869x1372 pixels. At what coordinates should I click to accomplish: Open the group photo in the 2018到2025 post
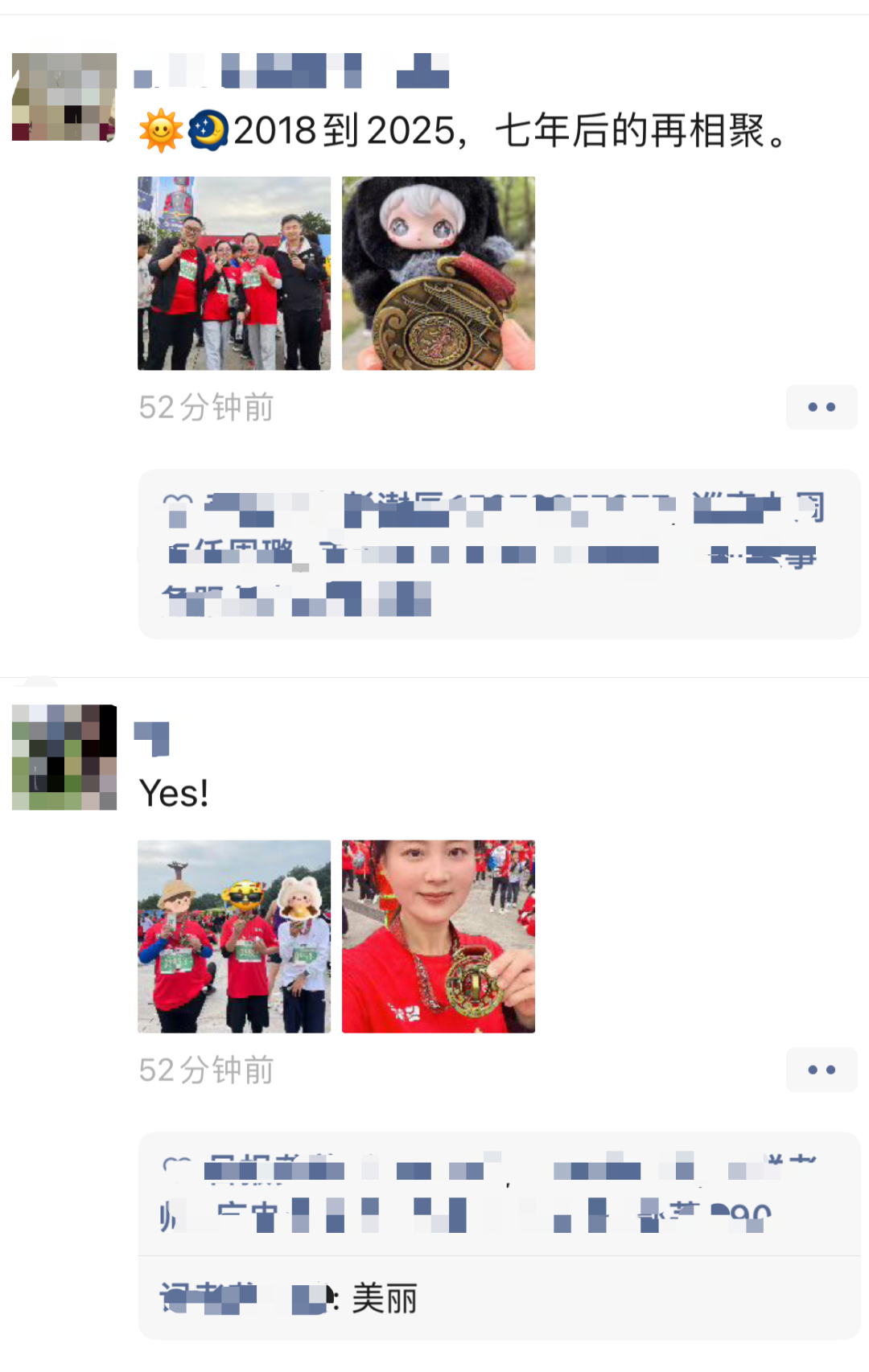point(234,273)
